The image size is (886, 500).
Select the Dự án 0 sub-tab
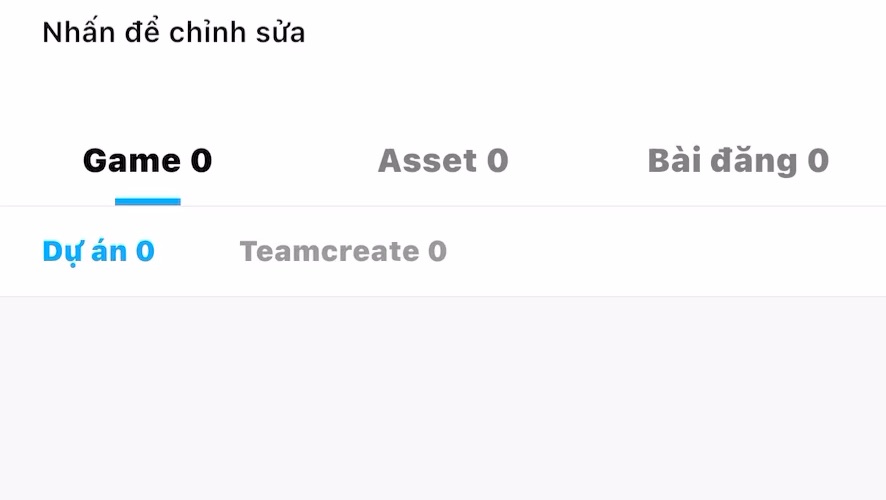coord(98,251)
